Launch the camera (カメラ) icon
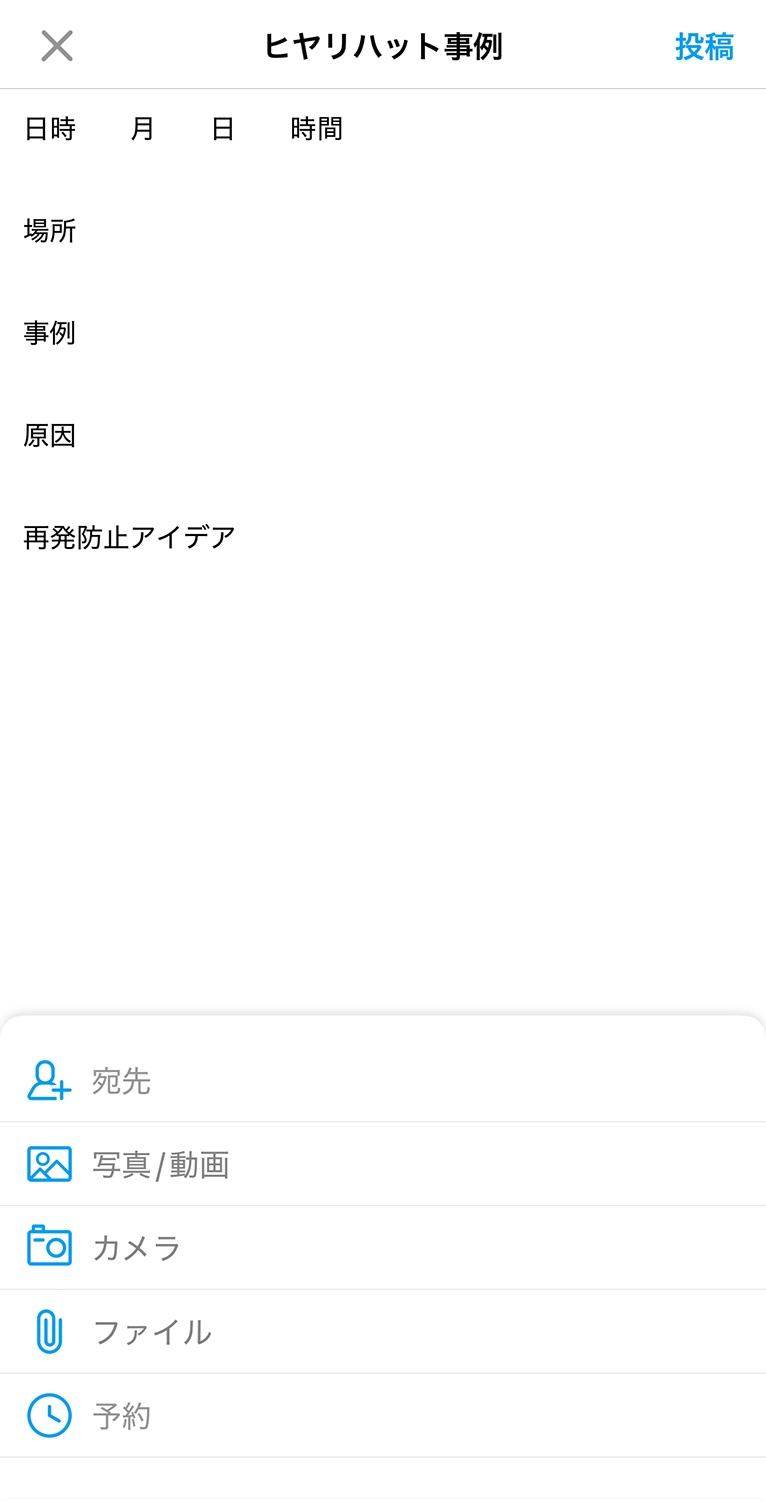The width and height of the screenshot is (766, 1505). click(48, 1247)
